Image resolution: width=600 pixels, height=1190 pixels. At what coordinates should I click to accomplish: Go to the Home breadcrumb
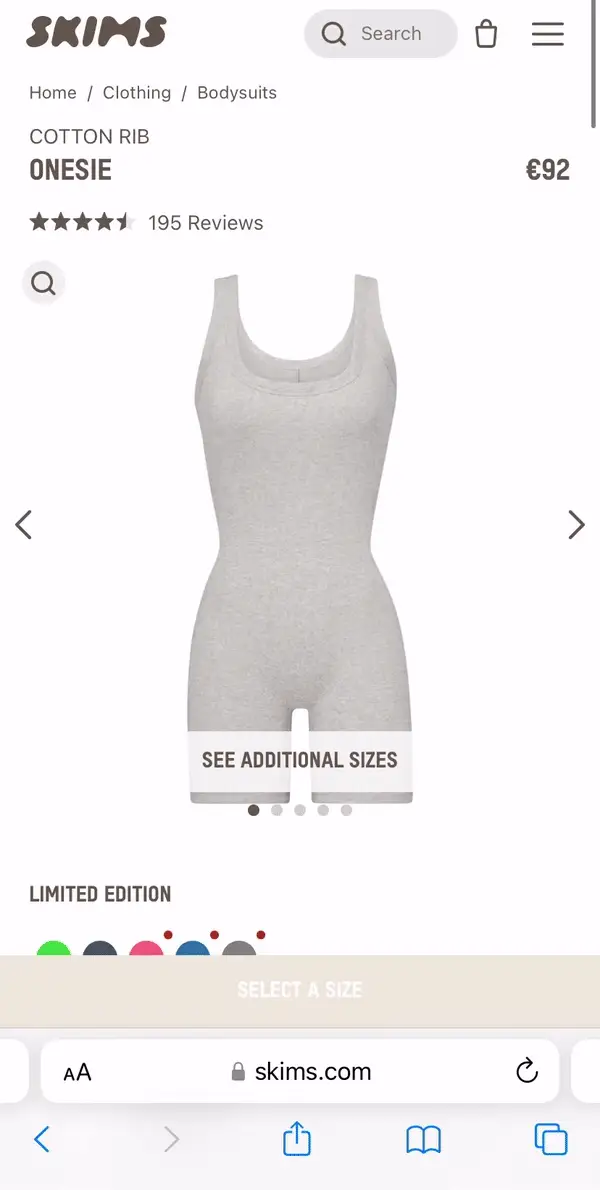pos(53,93)
